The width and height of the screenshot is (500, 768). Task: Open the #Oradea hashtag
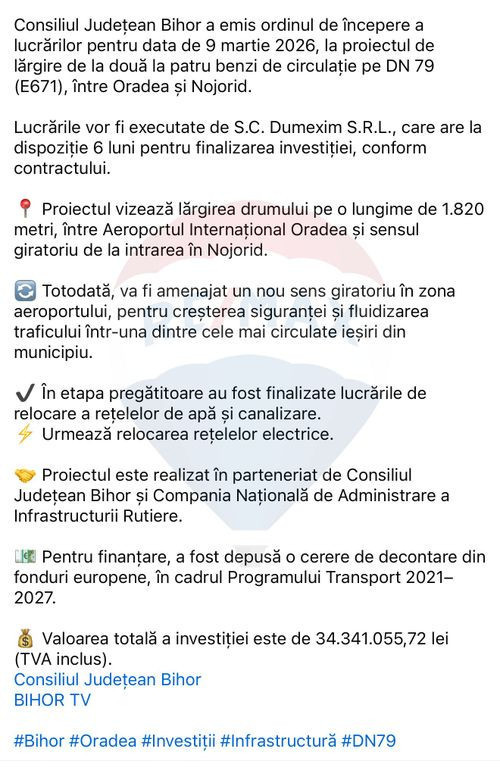click(103, 741)
